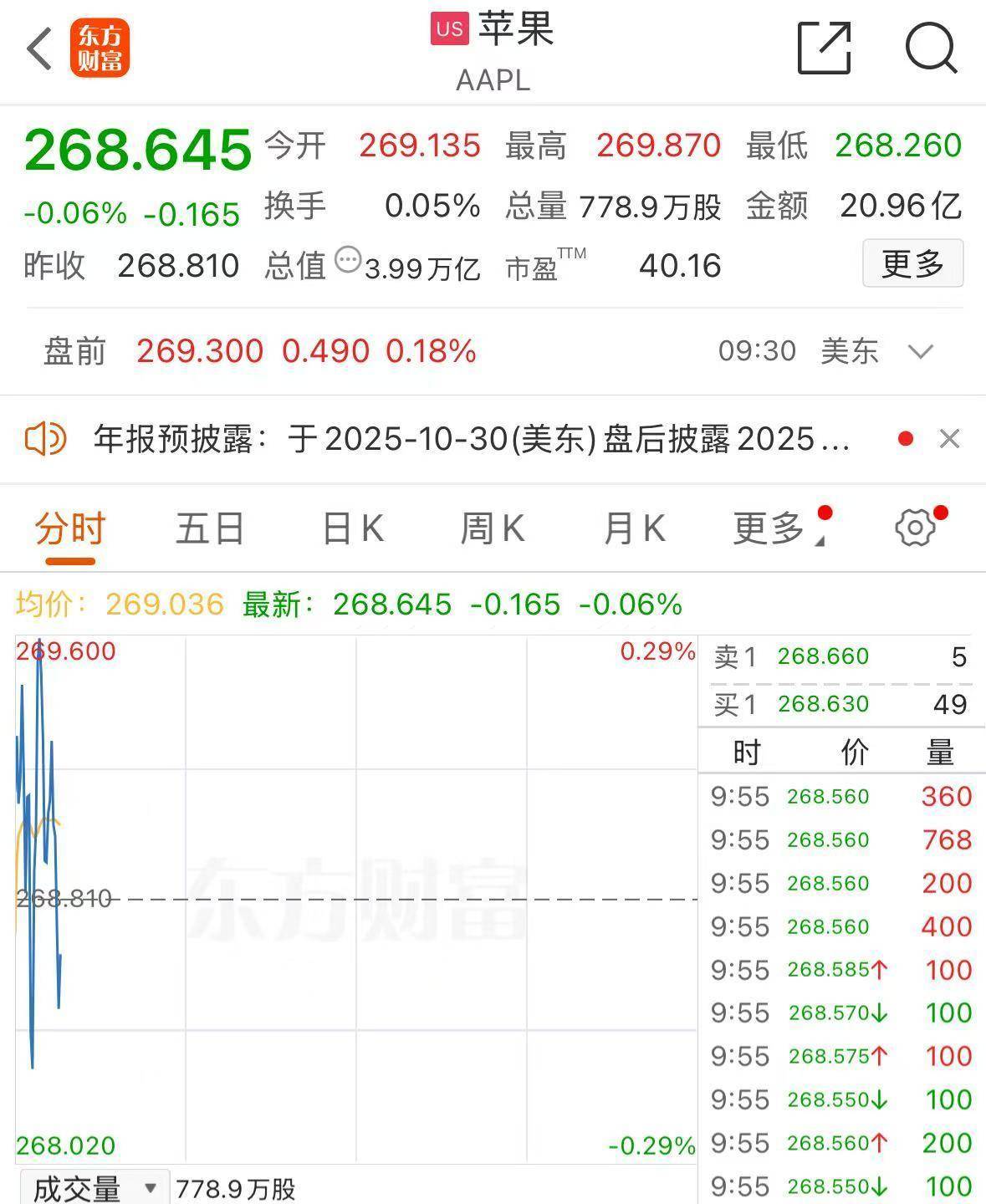The height and width of the screenshot is (1204, 986).
Task: Select the 周K chart tab
Action: point(493,528)
